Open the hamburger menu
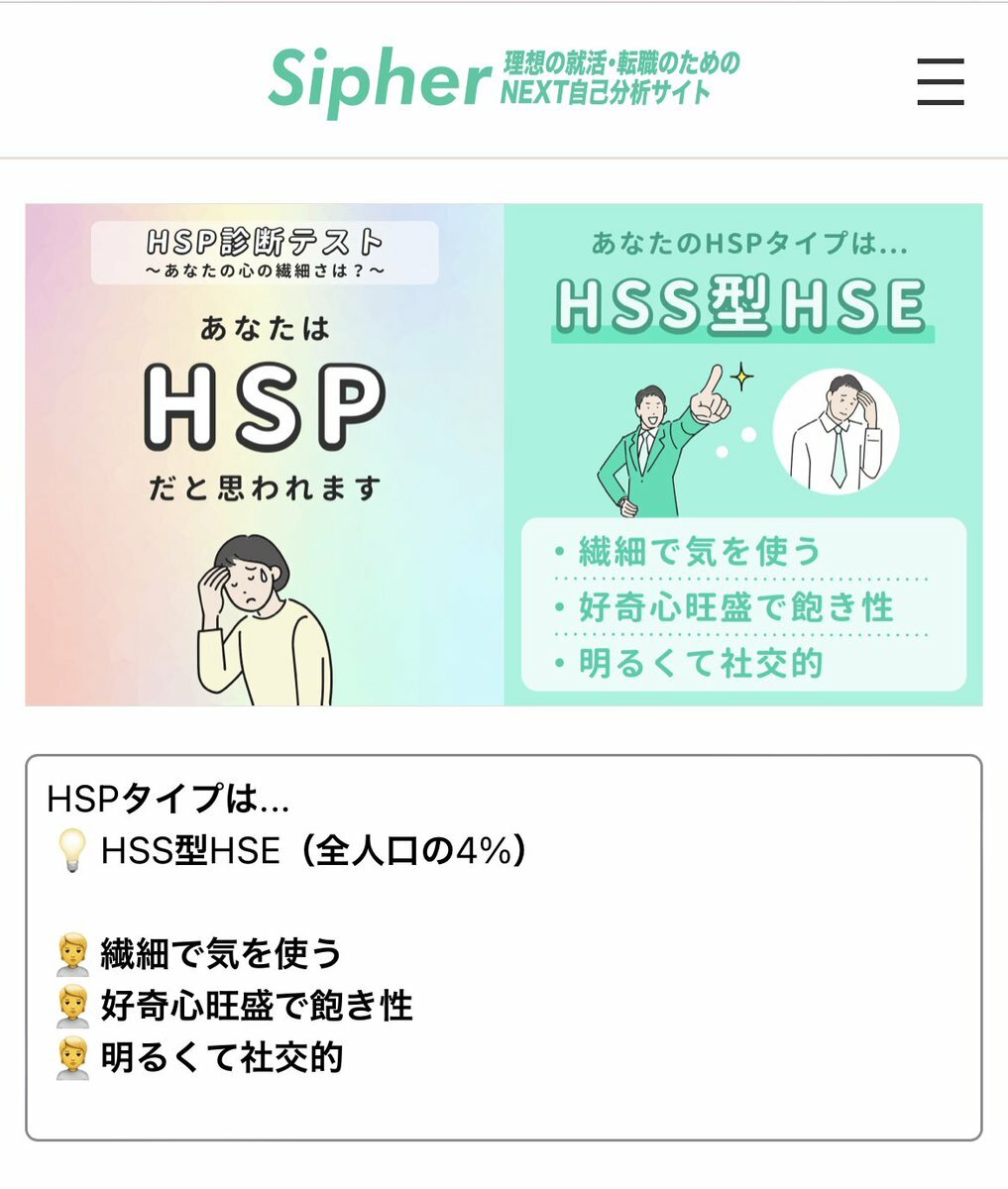Screen dimensions: 1008x1189 click(940, 81)
